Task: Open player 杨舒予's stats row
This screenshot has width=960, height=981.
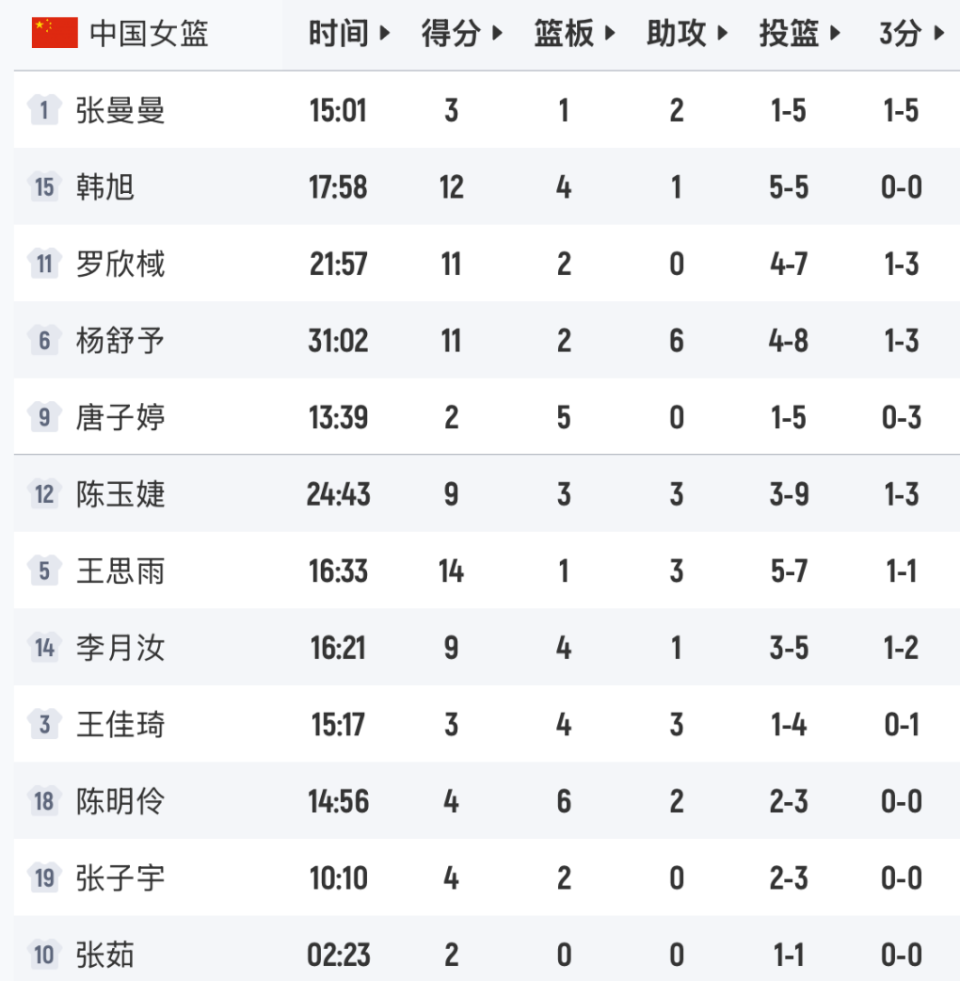Action: [x=120, y=341]
